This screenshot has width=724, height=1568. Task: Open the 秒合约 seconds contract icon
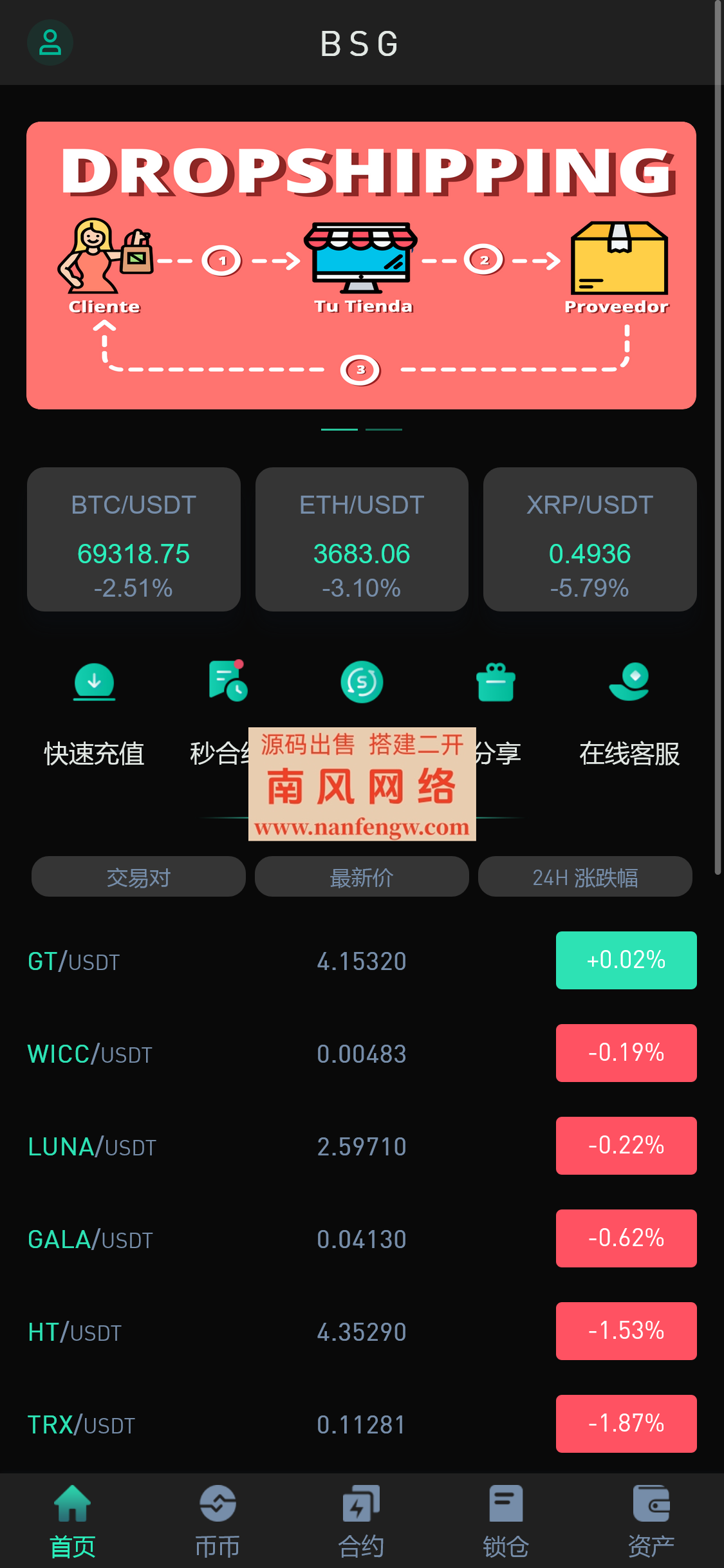click(227, 682)
